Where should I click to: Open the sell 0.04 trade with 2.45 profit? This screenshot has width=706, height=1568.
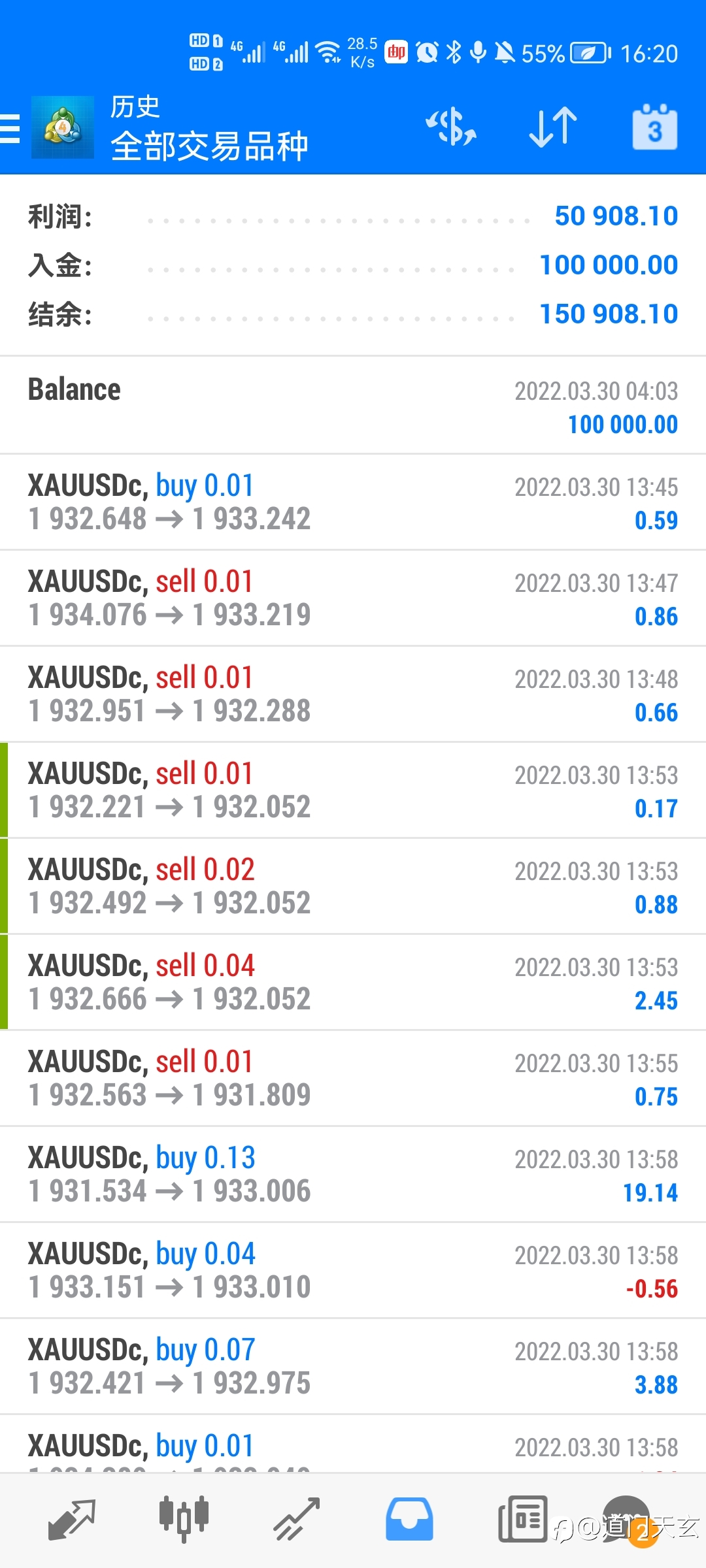click(353, 982)
